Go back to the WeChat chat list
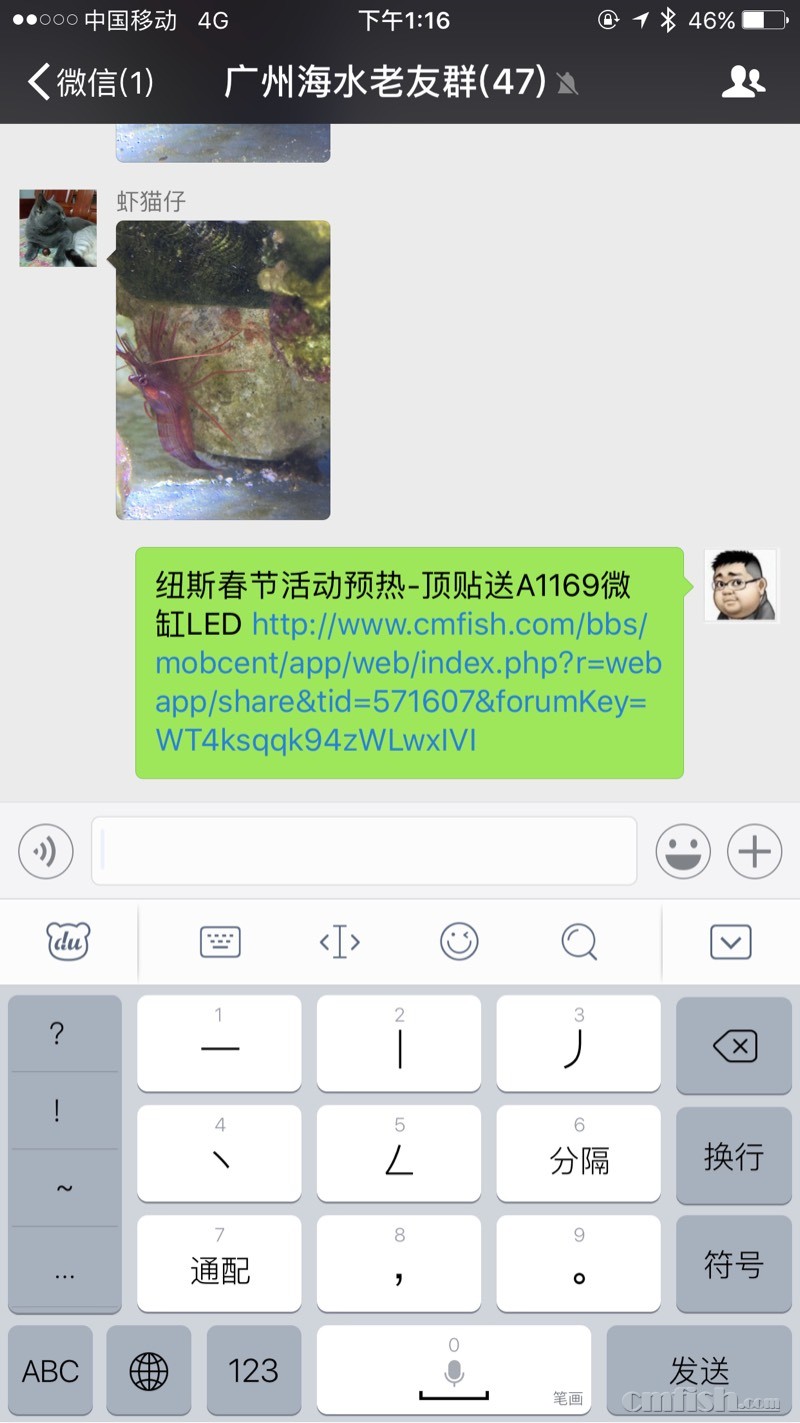Viewport: 800px width, 1423px height. pyautogui.click(x=90, y=82)
